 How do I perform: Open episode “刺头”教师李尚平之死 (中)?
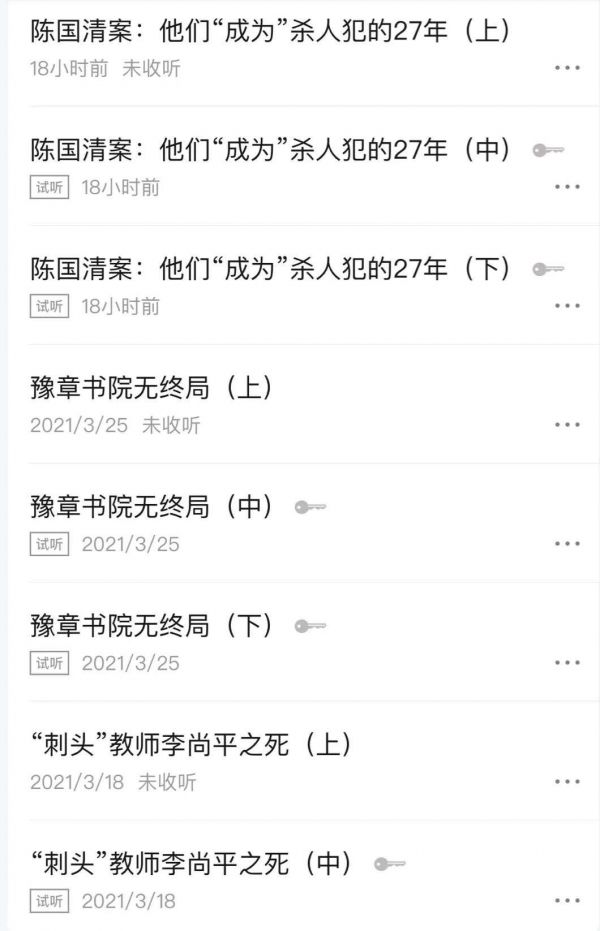pos(190,864)
